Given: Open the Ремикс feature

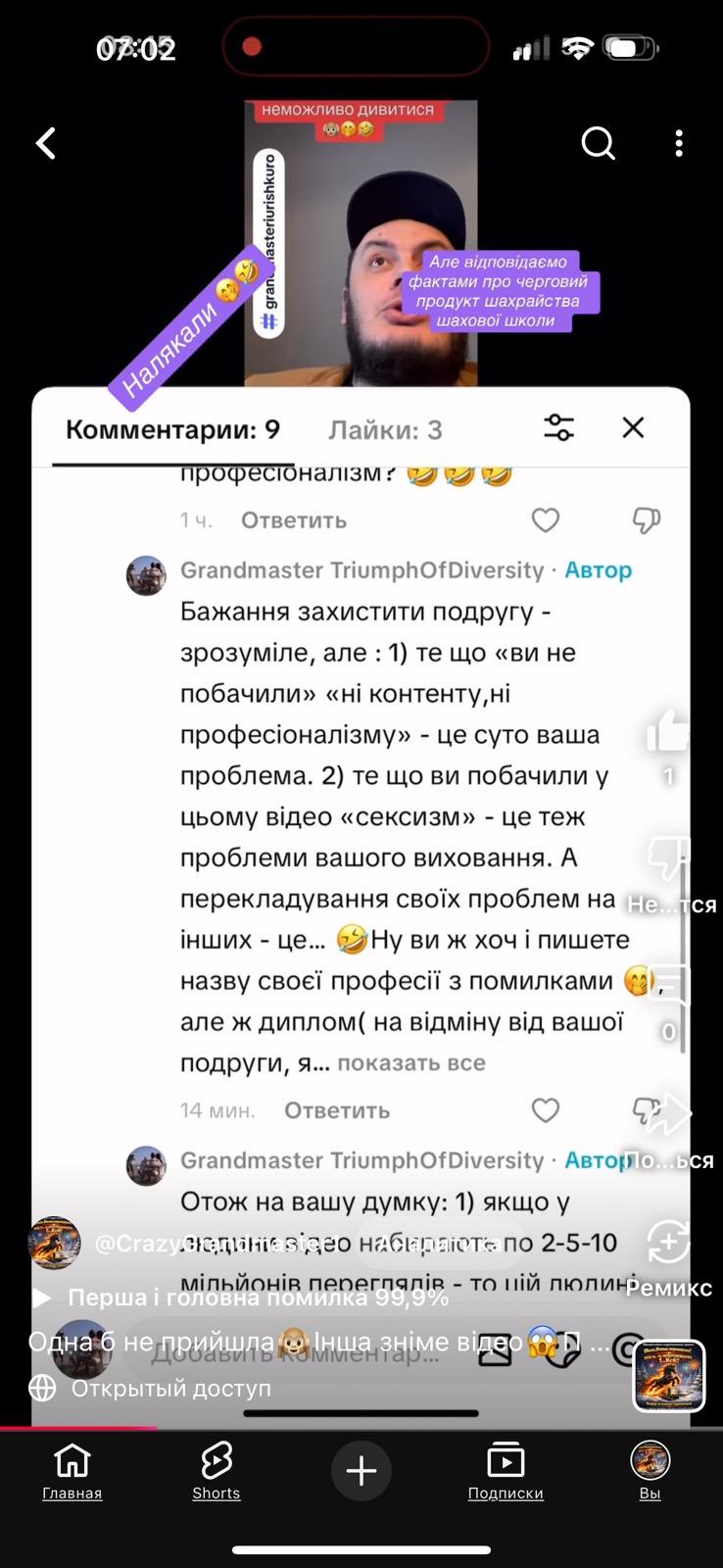Looking at the screenshot, I should click(667, 1242).
